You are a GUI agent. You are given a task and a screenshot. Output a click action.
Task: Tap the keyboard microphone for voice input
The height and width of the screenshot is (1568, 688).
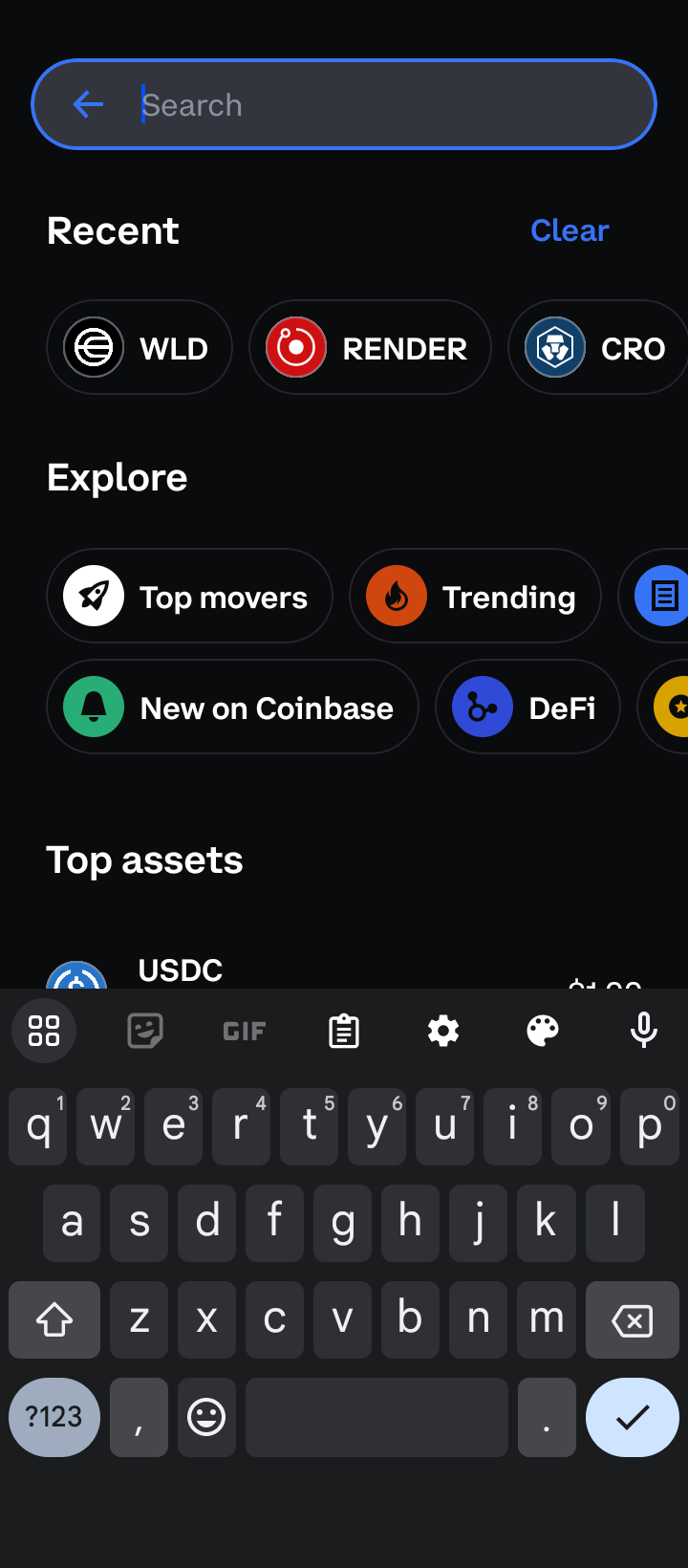pos(643,1031)
